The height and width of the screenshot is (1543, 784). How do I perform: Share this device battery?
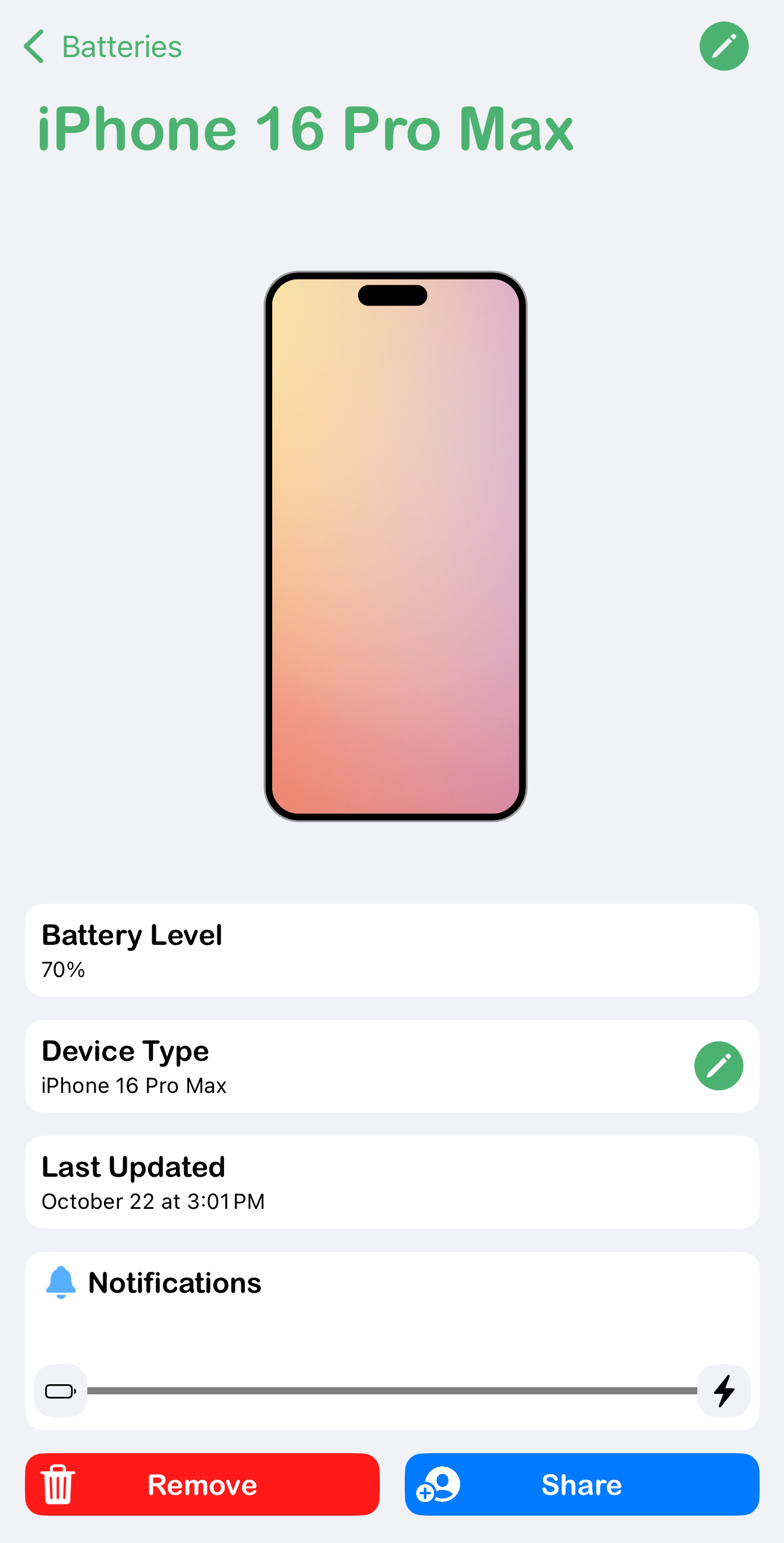[581, 1484]
